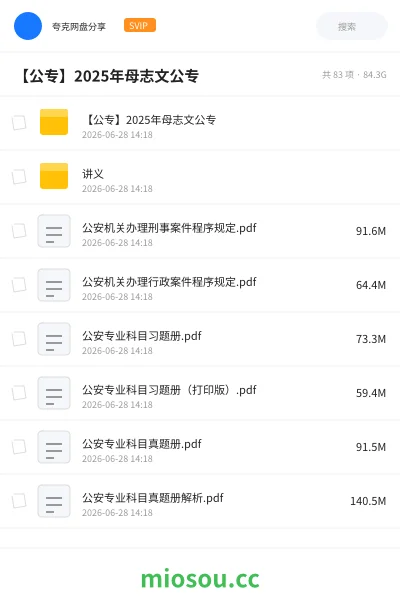Tap the 搜索 search box
The height and width of the screenshot is (600, 400).
click(x=351, y=26)
